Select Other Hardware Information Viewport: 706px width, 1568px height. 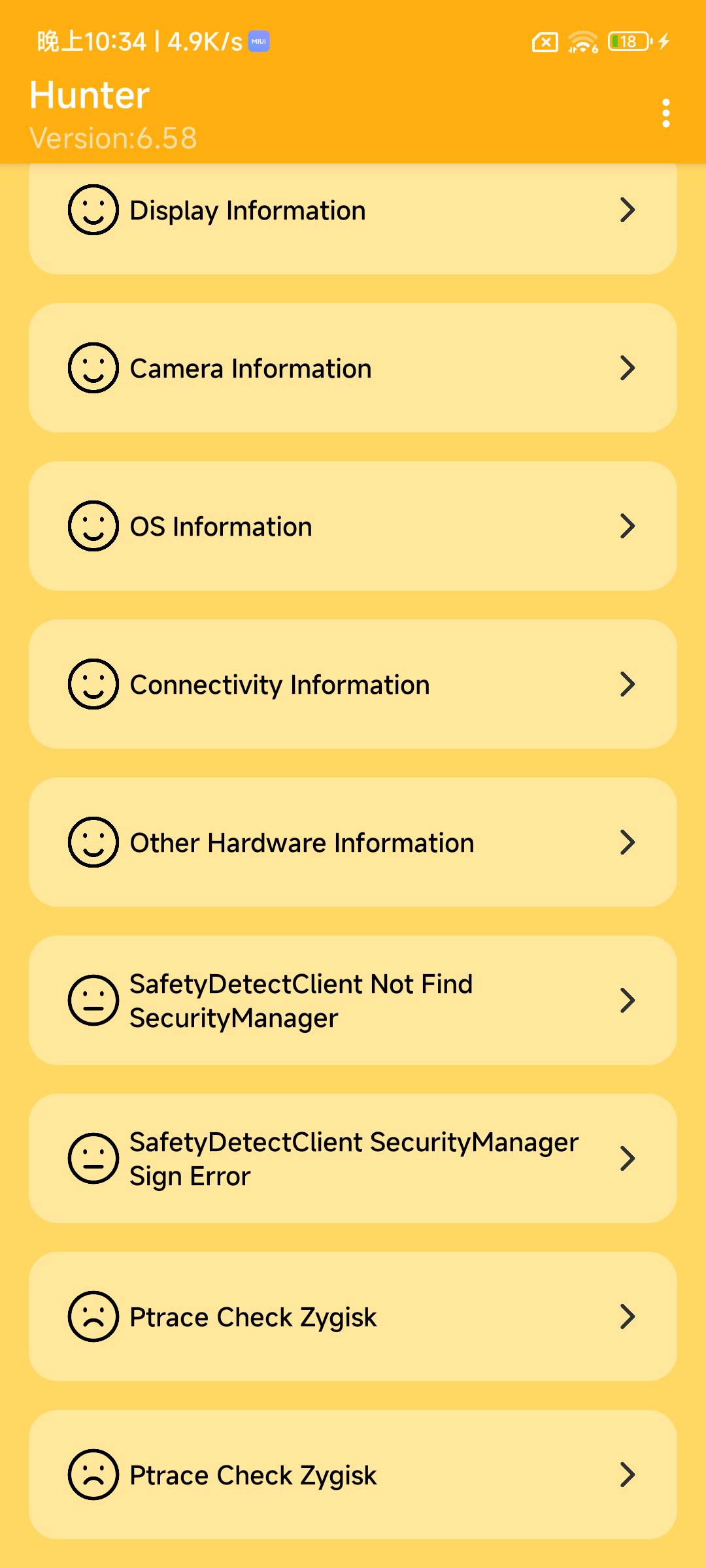[x=353, y=843]
